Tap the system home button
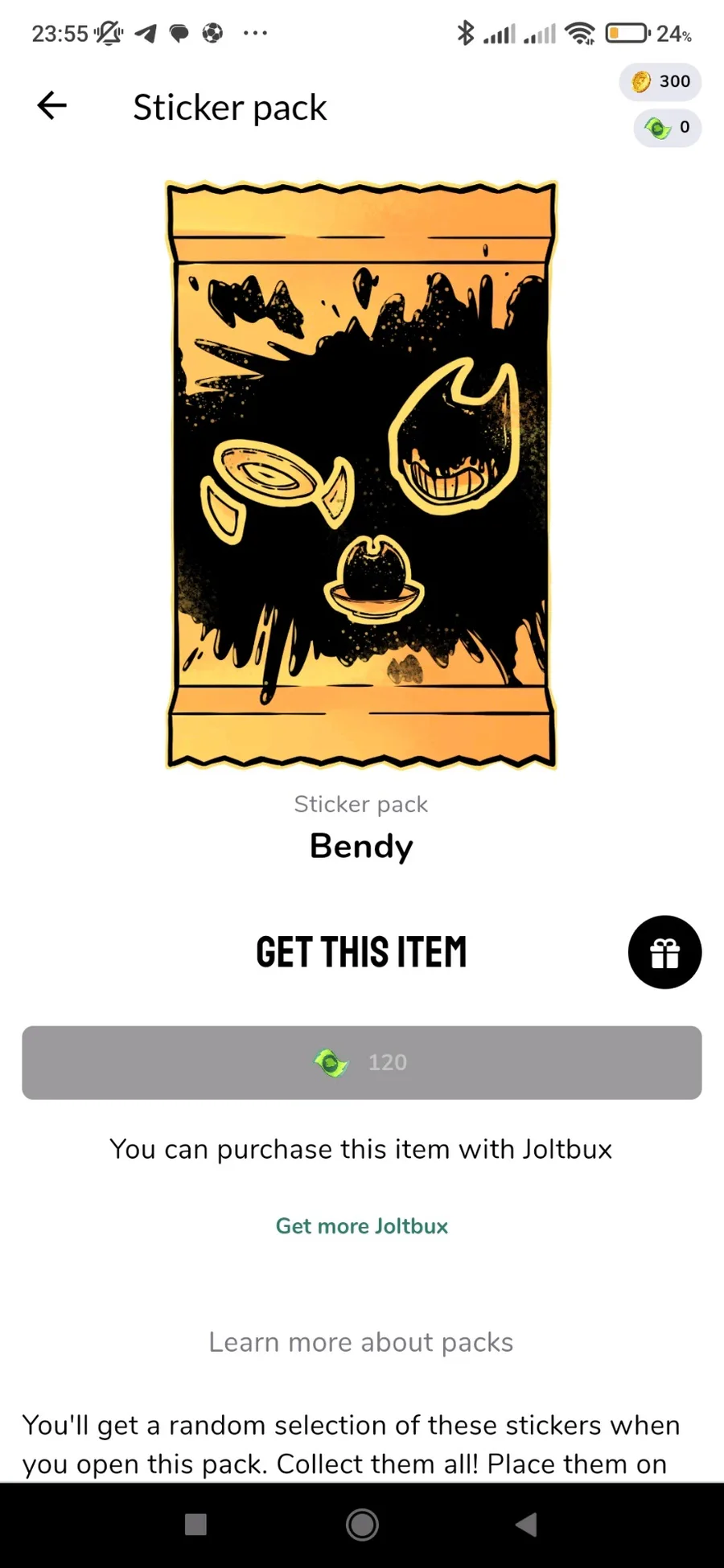This screenshot has width=724, height=1568. pyautogui.click(x=362, y=1524)
